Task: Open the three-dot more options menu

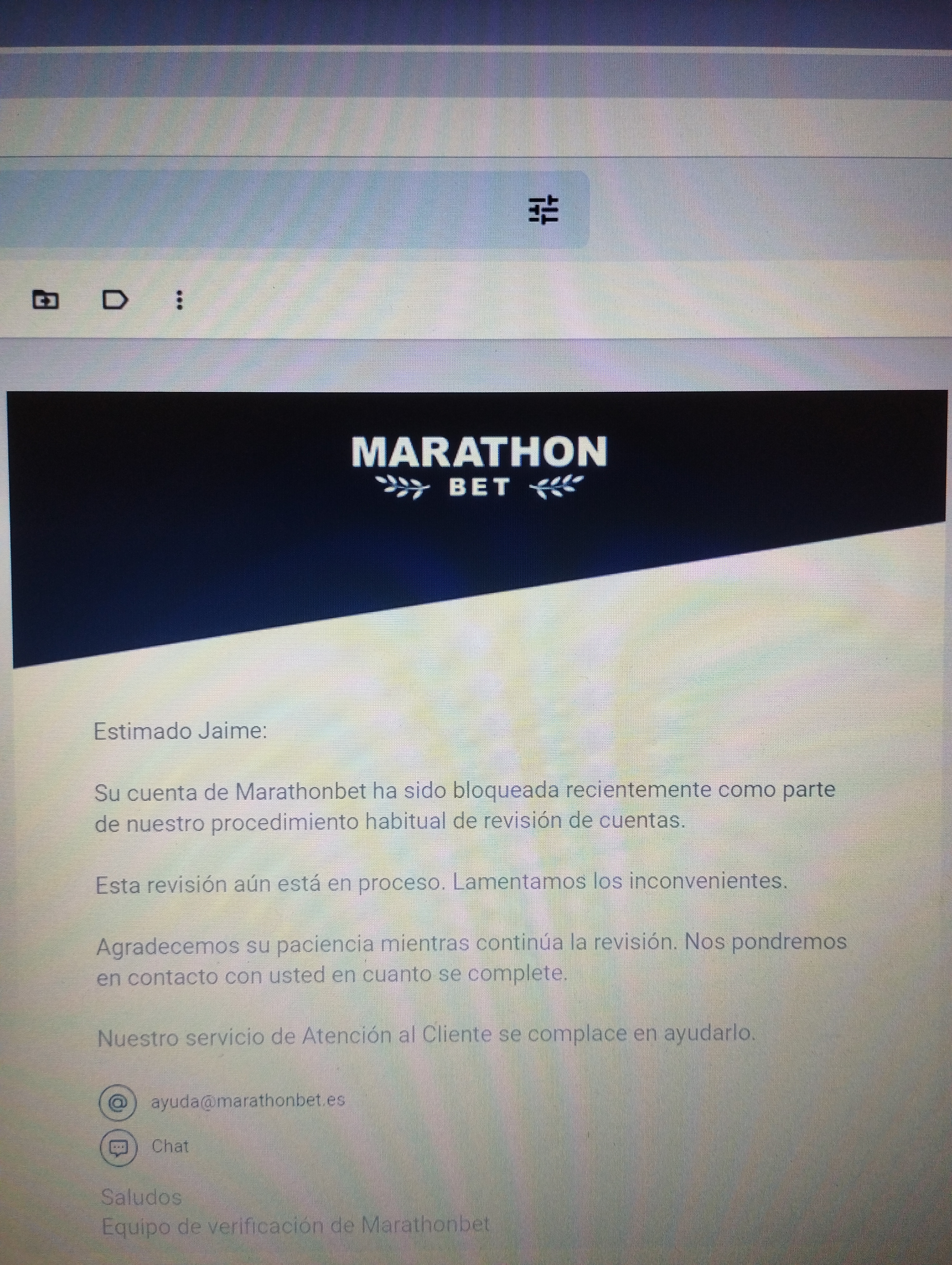Action: click(179, 300)
